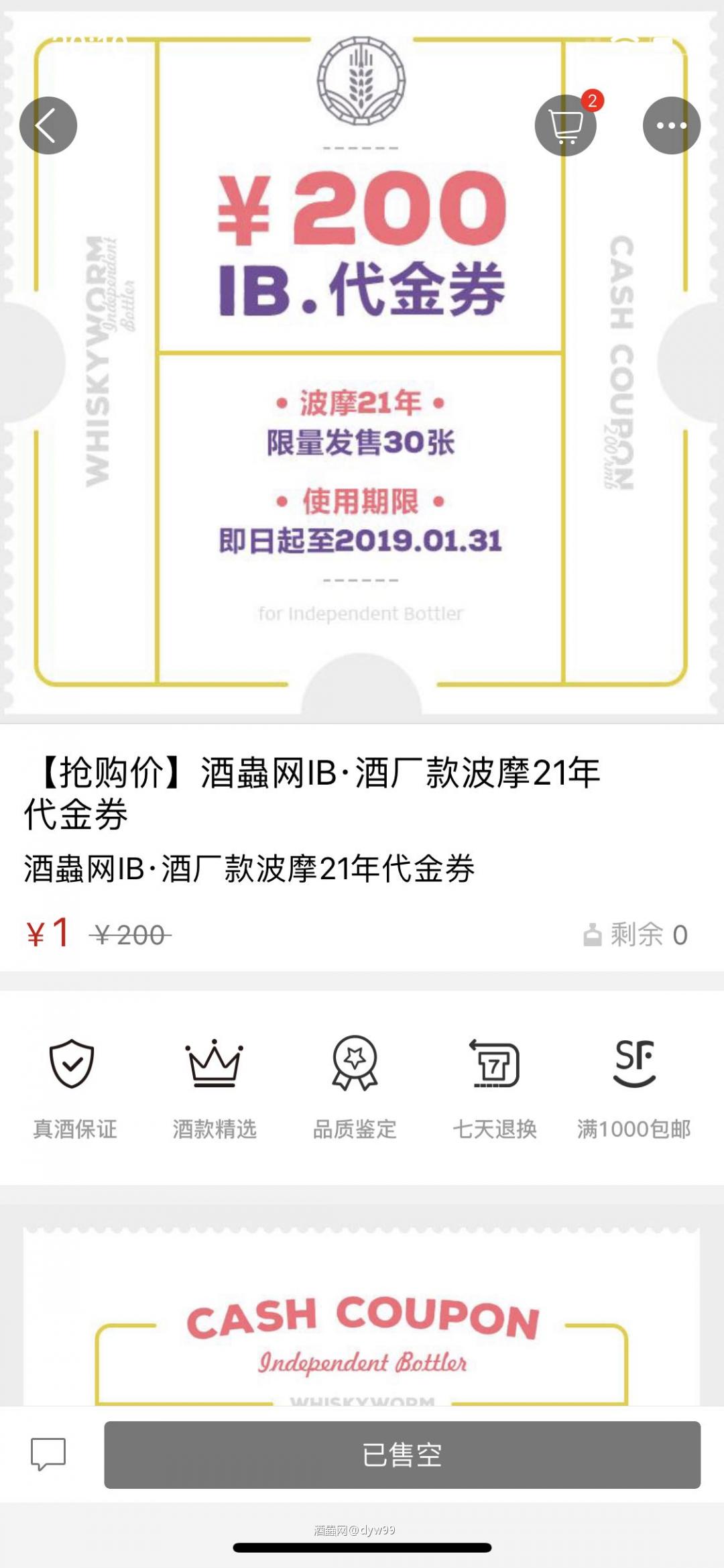Open the shopping cart
Image resolution: width=724 pixels, height=1568 pixels.
tap(565, 124)
